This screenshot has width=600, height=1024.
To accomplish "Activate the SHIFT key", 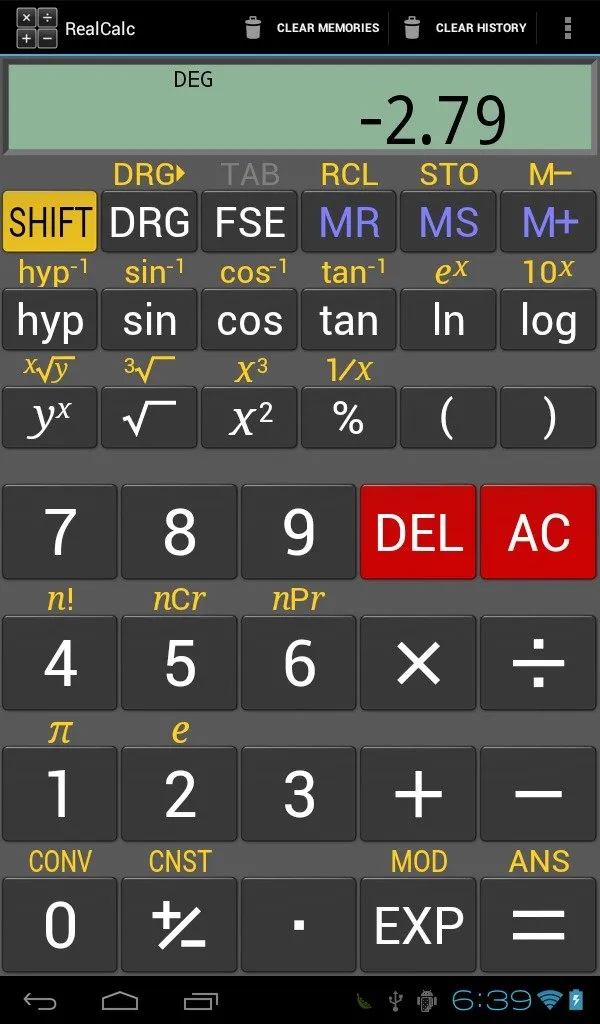I will (50, 221).
